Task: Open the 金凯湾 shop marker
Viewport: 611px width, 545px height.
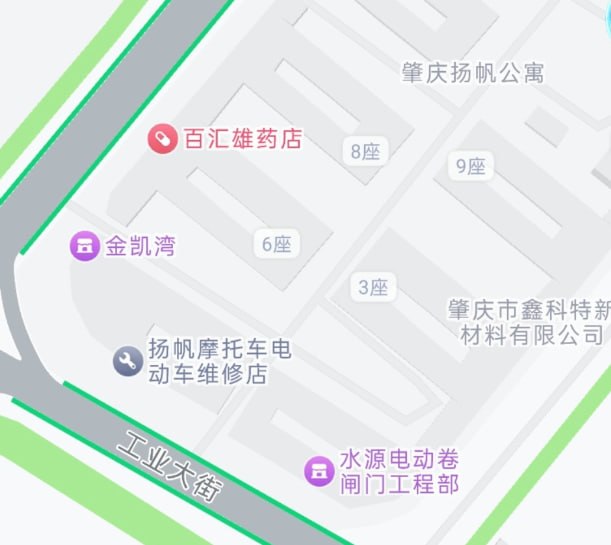Action: click(x=84, y=245)
